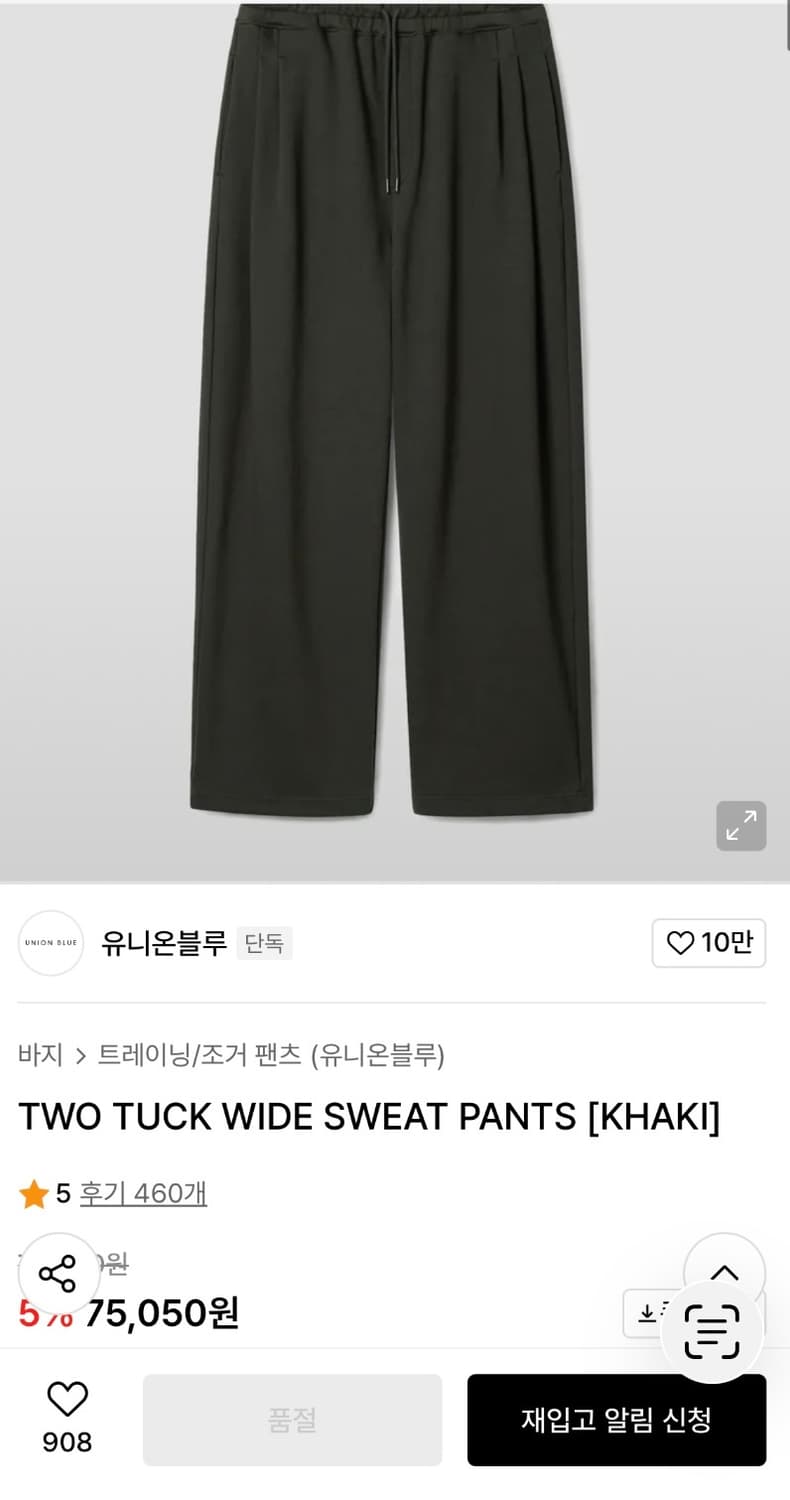Toggle the brand like heart showing 10만
The height and width of the screenshot is (1500, 790).
point(708,942)
